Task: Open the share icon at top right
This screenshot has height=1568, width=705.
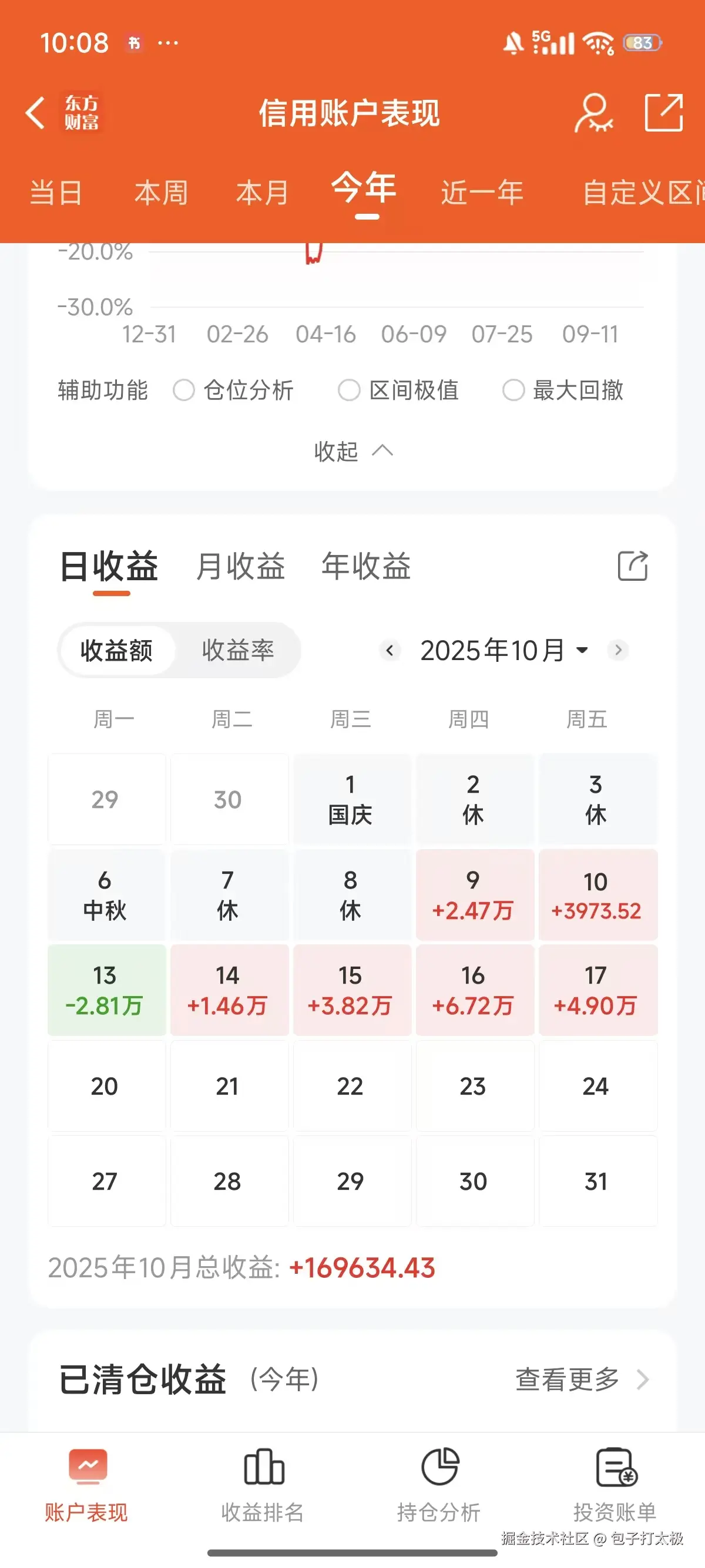Action: (x=665, y=113)
